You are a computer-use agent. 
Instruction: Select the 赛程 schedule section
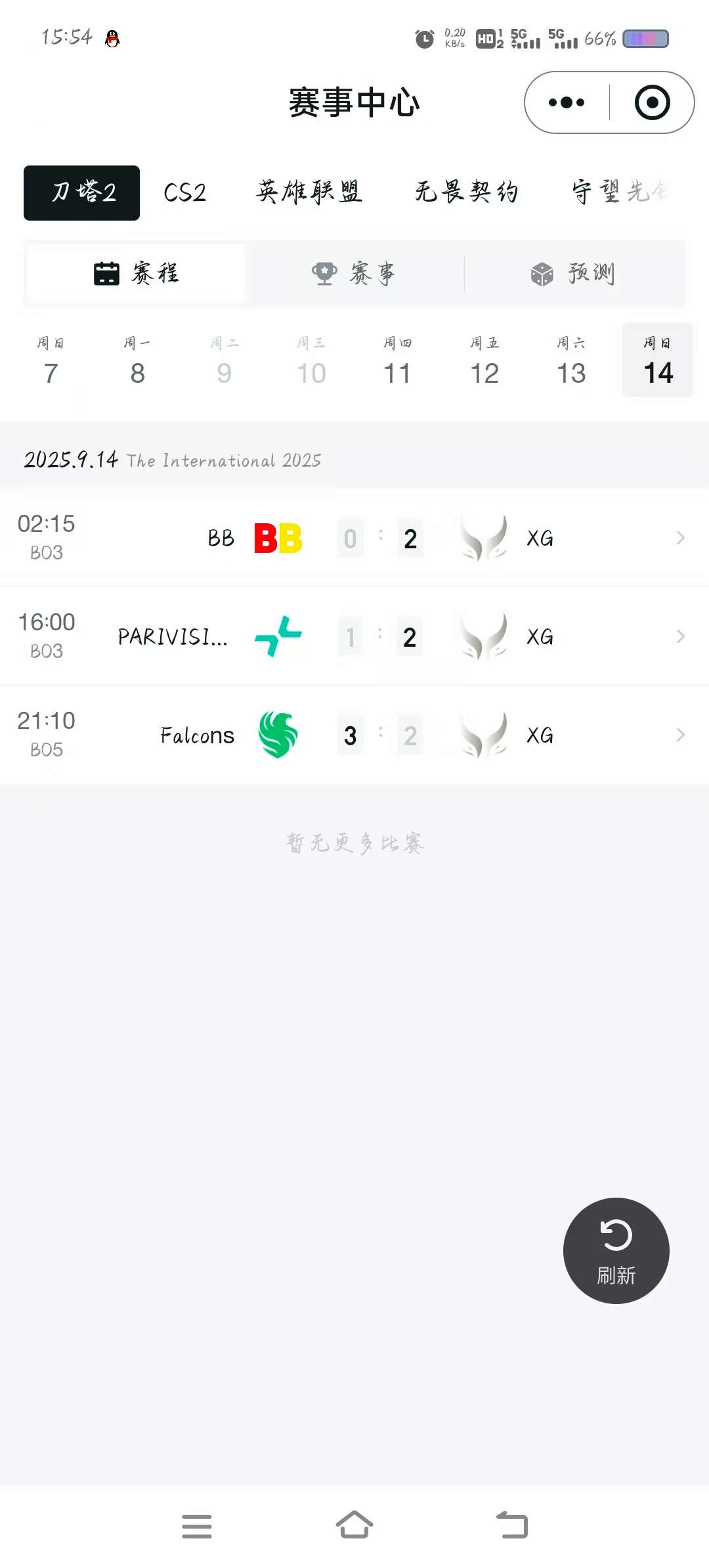point(136,273)
